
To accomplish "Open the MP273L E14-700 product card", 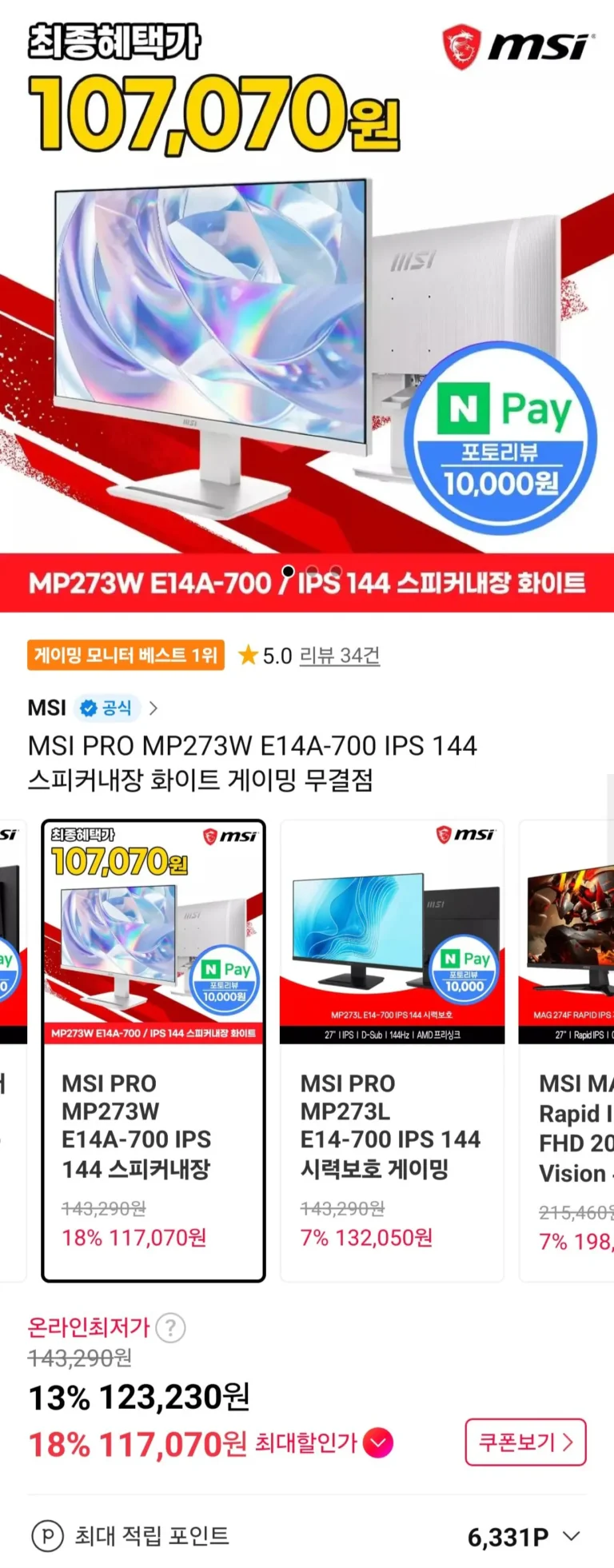I will [392, 1050].
